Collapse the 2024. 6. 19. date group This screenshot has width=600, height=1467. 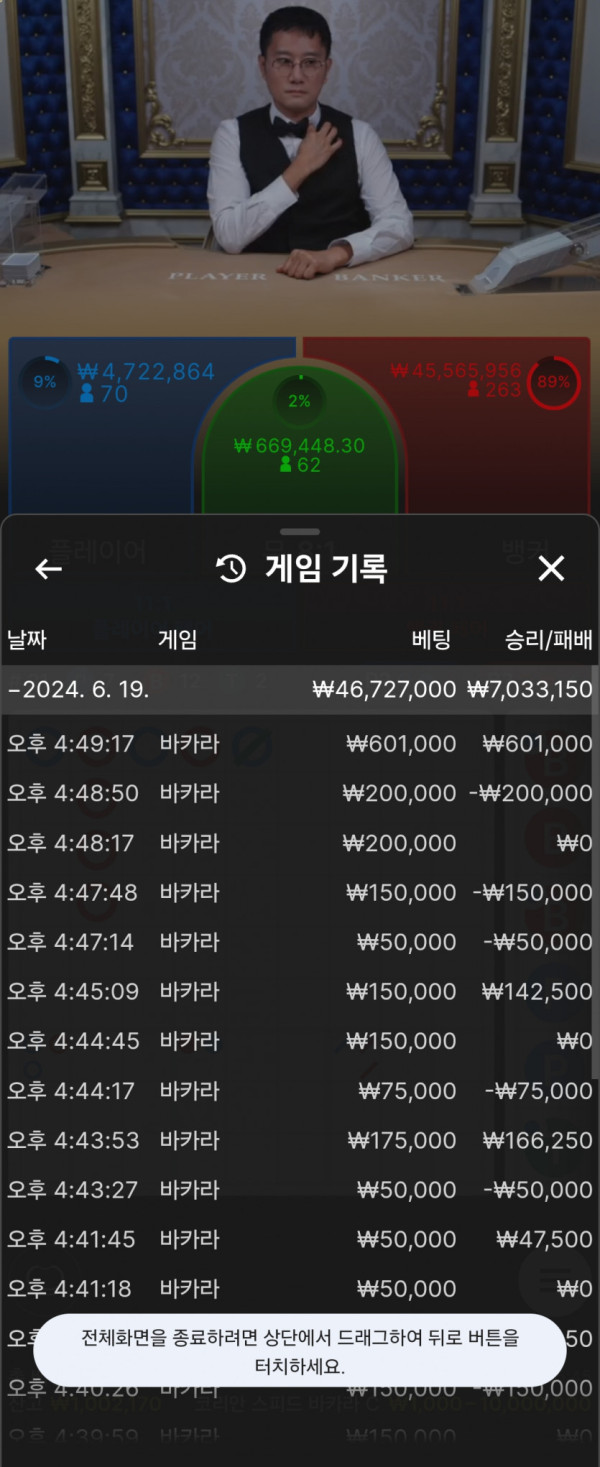tap(300, 690)
